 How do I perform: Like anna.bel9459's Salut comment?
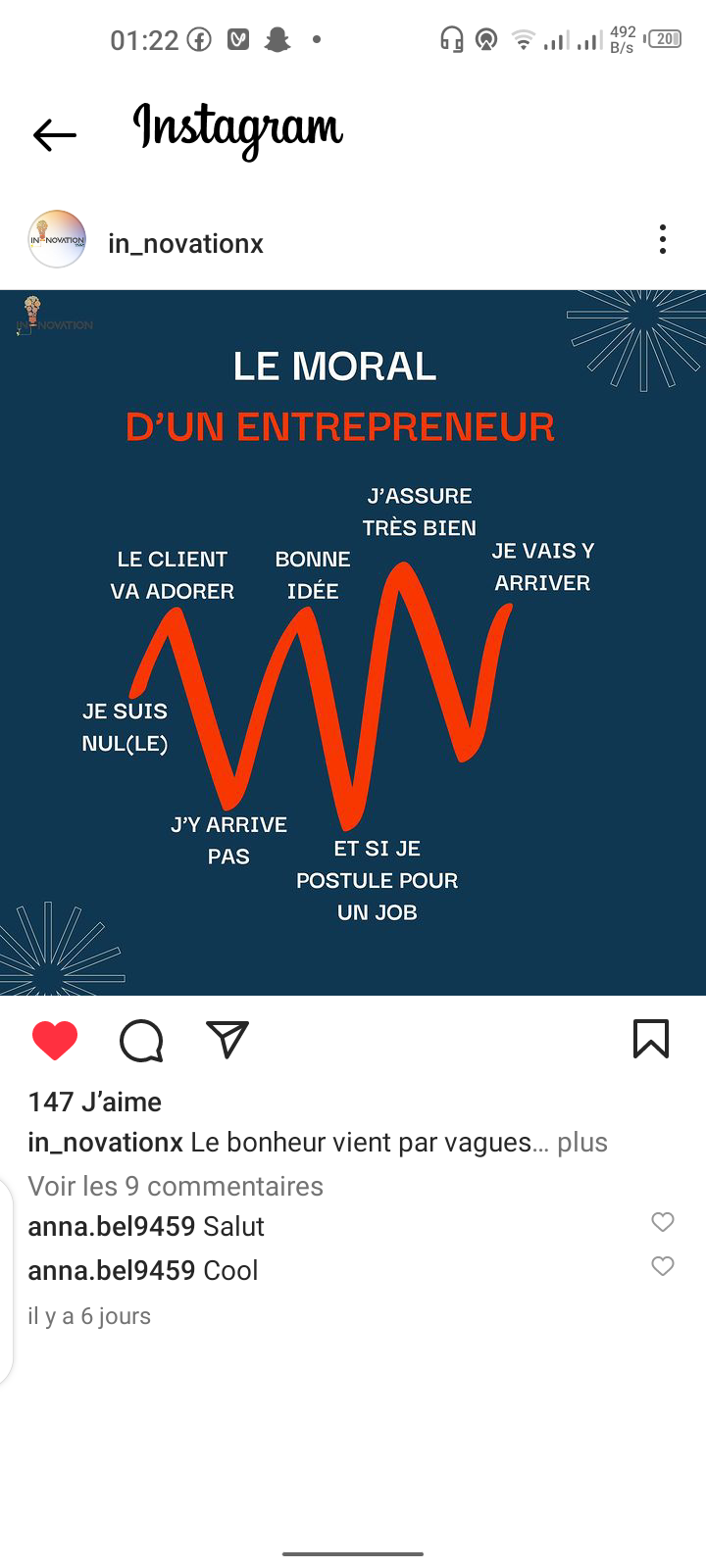pos(663,1222)
